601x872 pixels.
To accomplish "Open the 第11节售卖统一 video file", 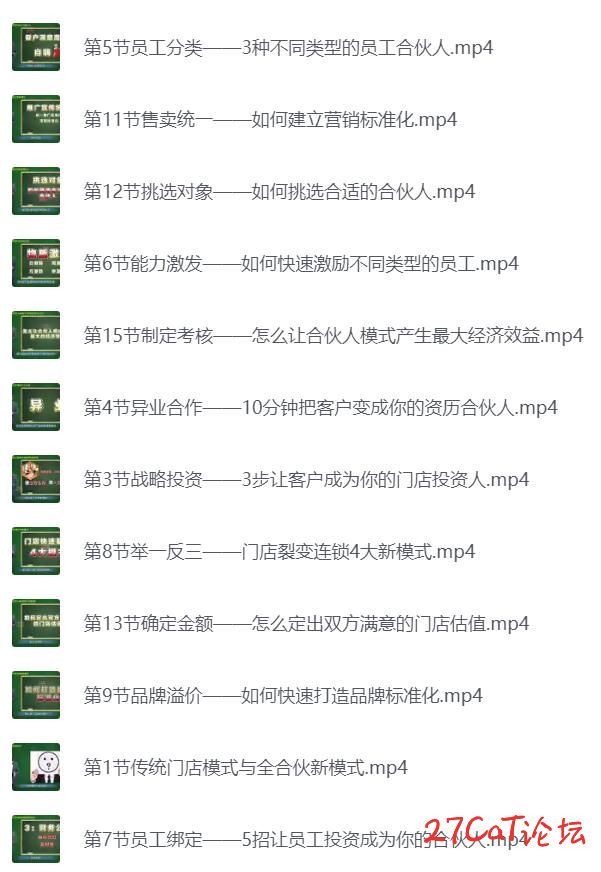I will 270,119.
